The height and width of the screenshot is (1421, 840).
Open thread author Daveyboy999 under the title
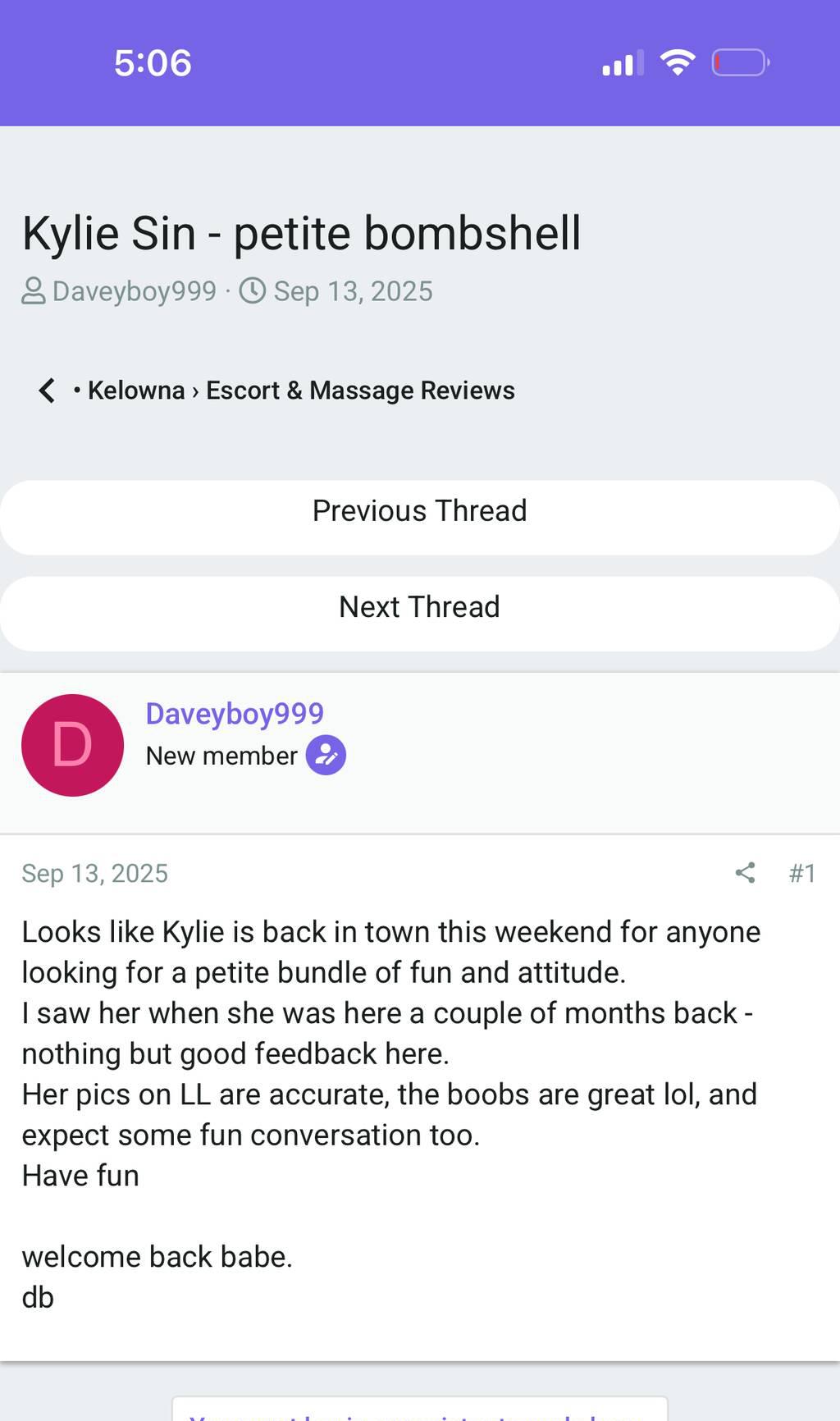(x=135, y=291)
